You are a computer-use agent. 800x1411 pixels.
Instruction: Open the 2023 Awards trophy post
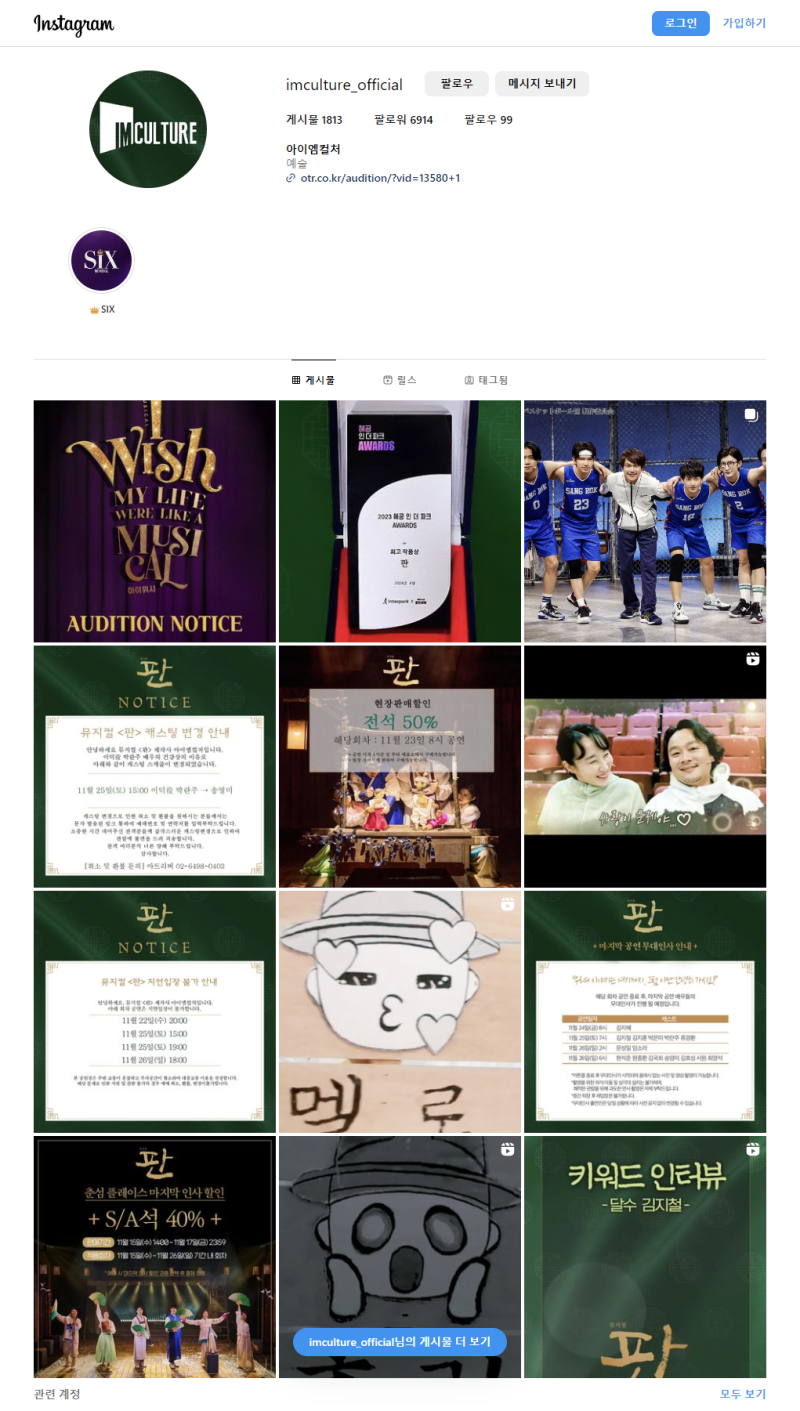pos(399,521)
